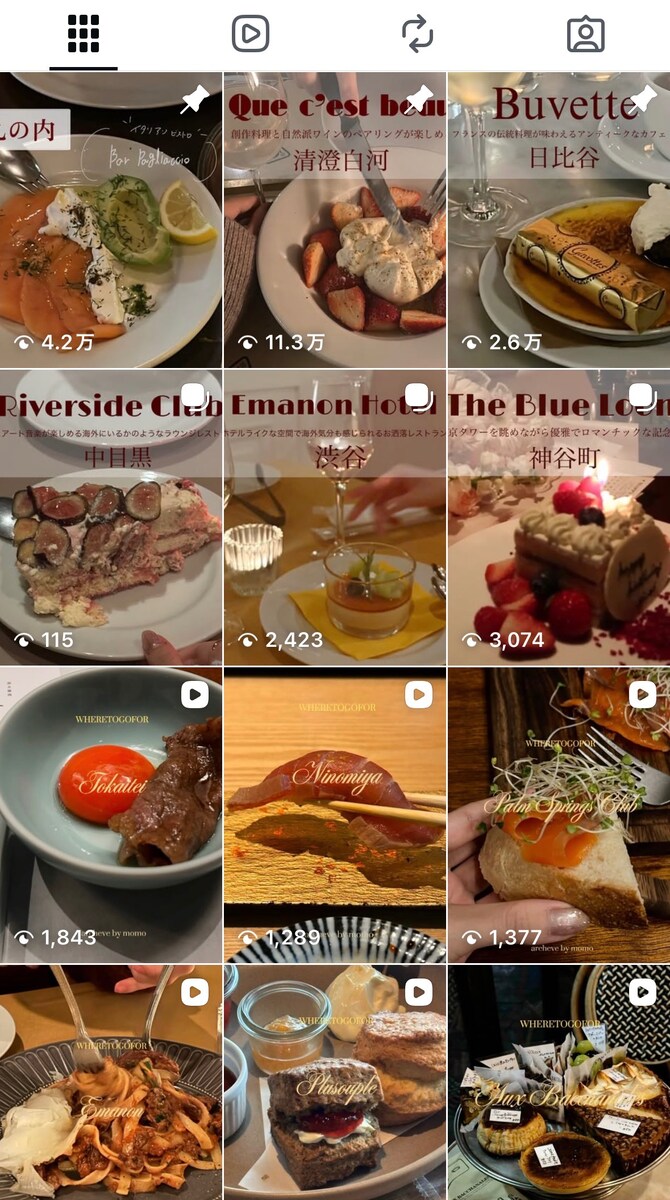The height and width of the screenshot is (1200, 670).
Task: Open the Buvette 日比谷 post
Action: (559, 220)
